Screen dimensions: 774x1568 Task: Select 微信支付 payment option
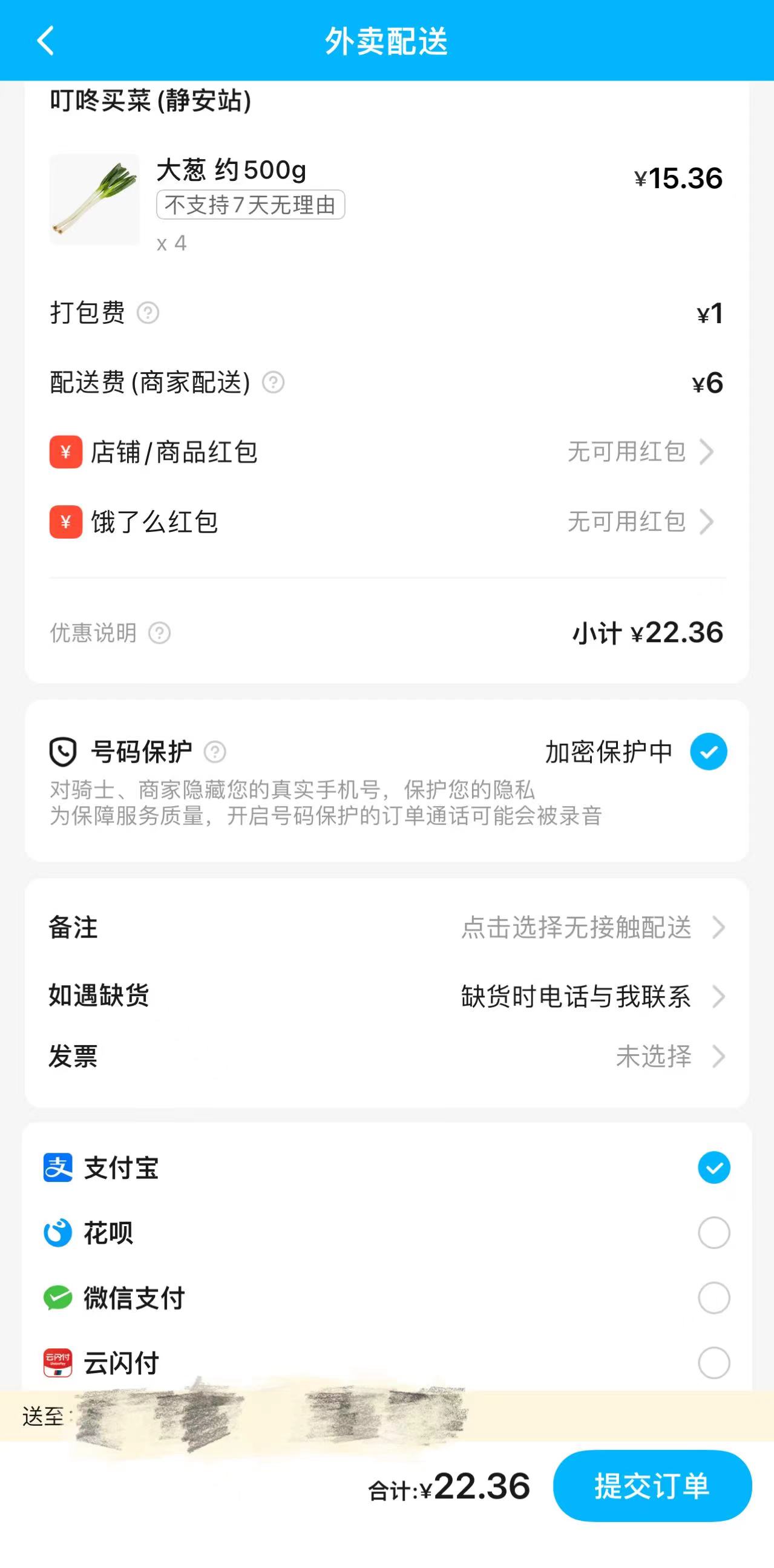coord(713,1297)
